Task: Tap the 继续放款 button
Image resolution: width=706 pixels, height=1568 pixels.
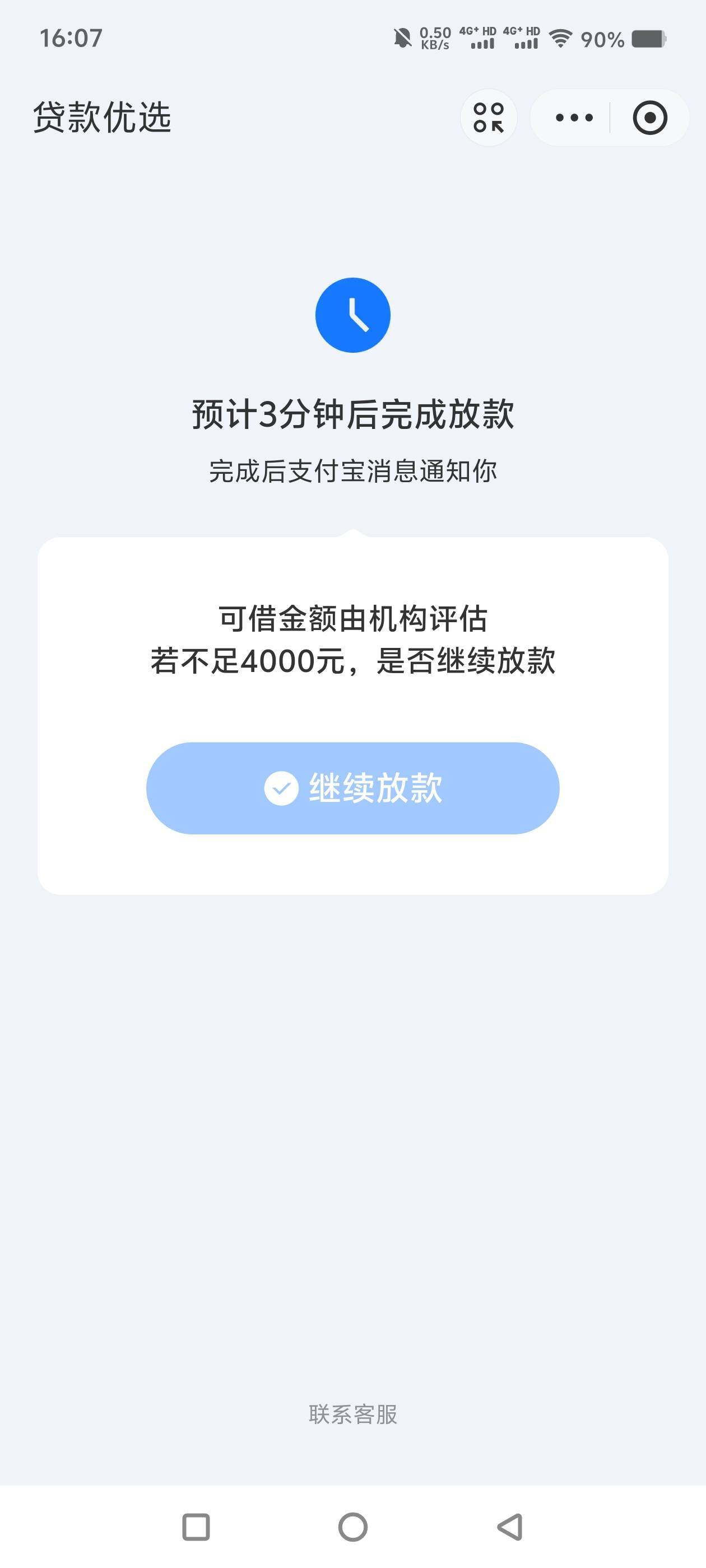Action: (352, 788)
